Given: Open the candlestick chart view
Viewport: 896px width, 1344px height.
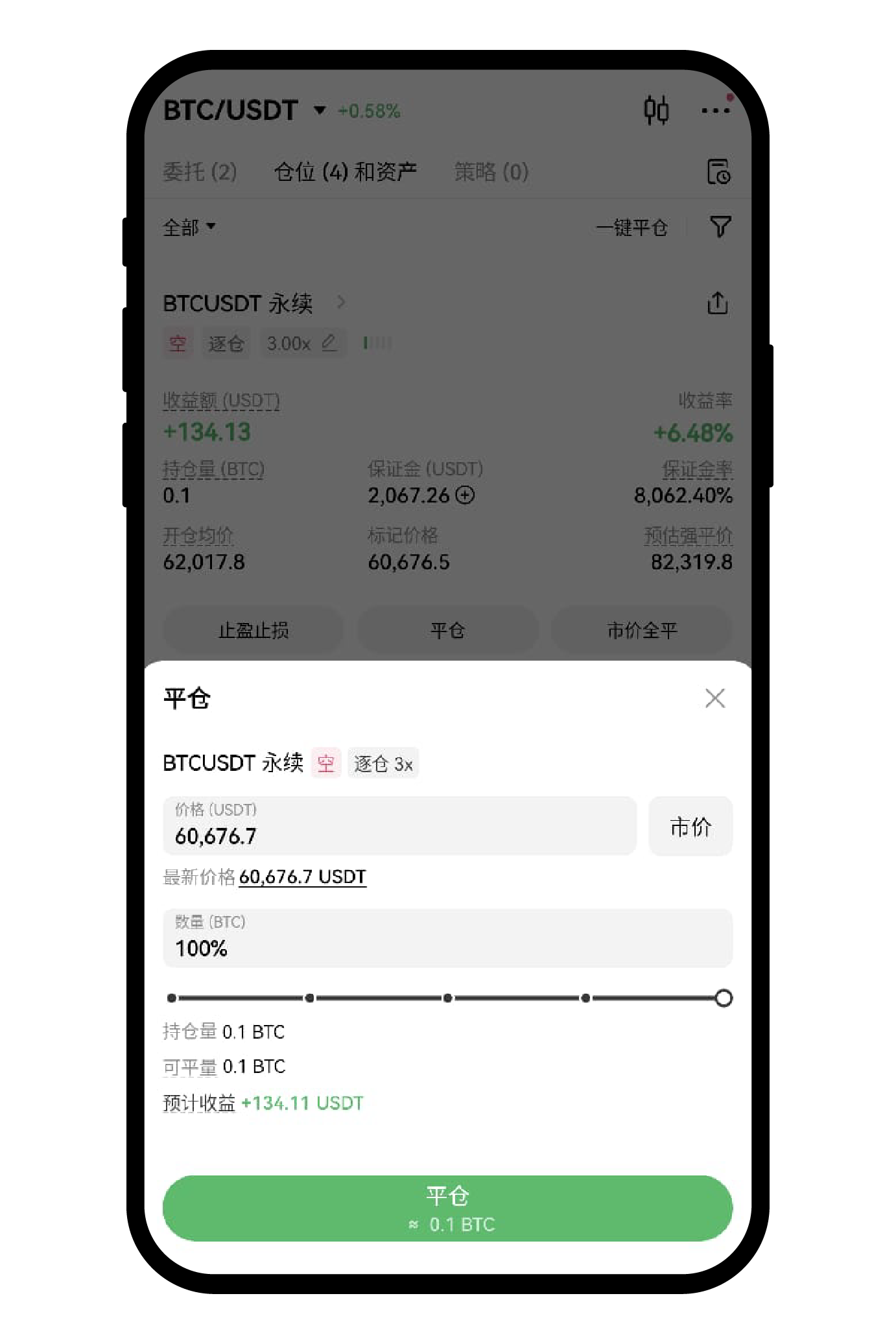Looking at the screenshot, I should click(x=657, y=110).
